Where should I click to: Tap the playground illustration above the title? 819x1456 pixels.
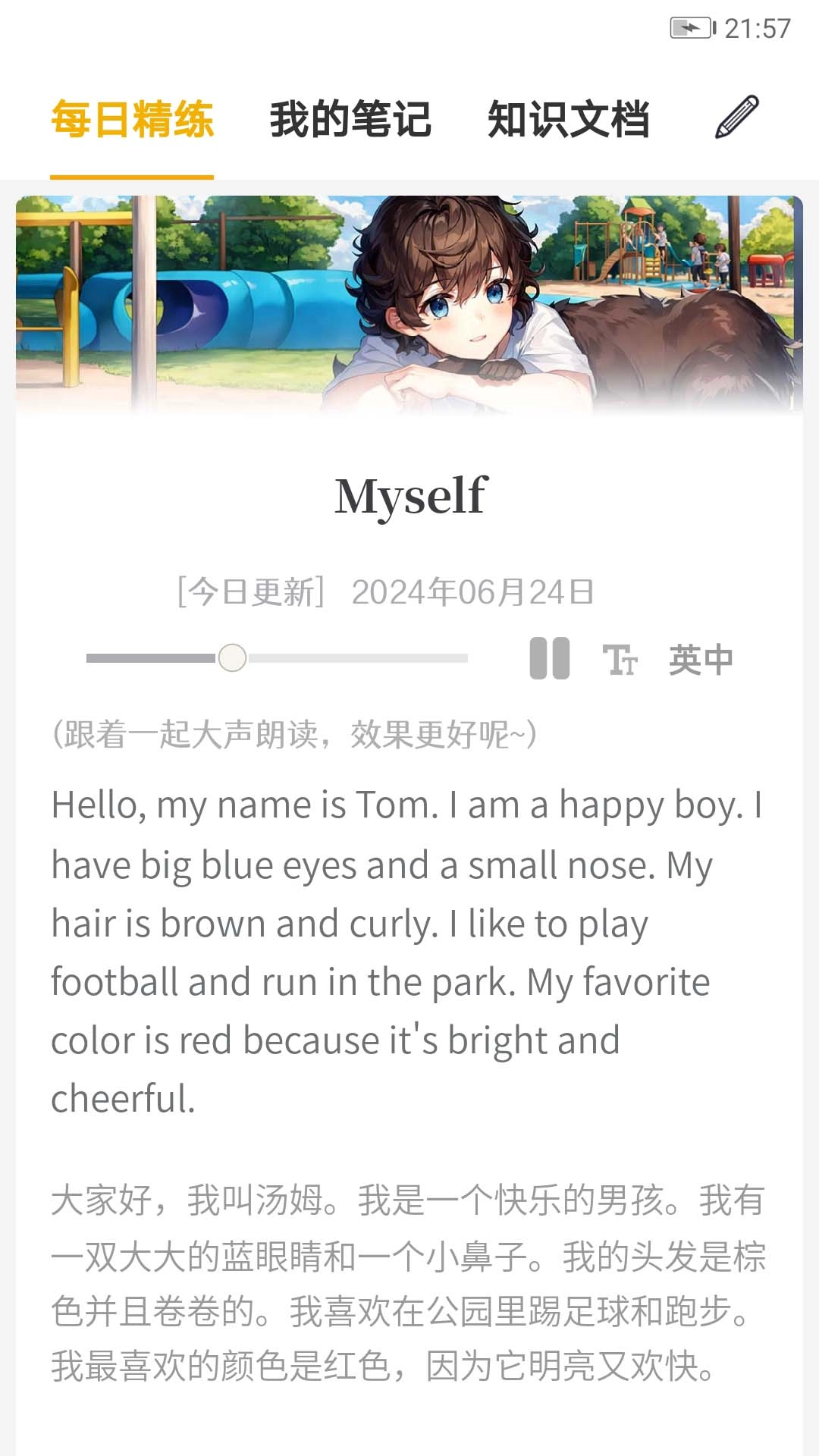(409, 300)
